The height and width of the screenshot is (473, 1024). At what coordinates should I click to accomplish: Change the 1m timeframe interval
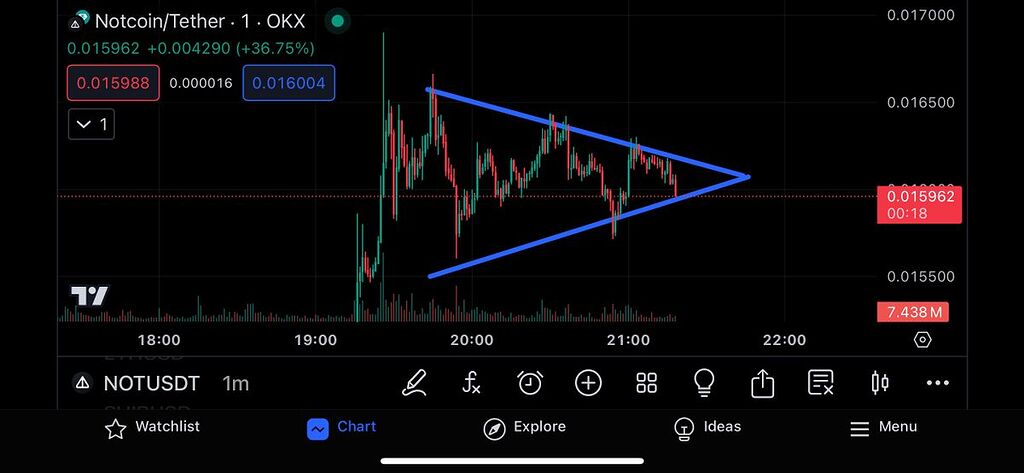pyautogui.click(x=236, y=383)
